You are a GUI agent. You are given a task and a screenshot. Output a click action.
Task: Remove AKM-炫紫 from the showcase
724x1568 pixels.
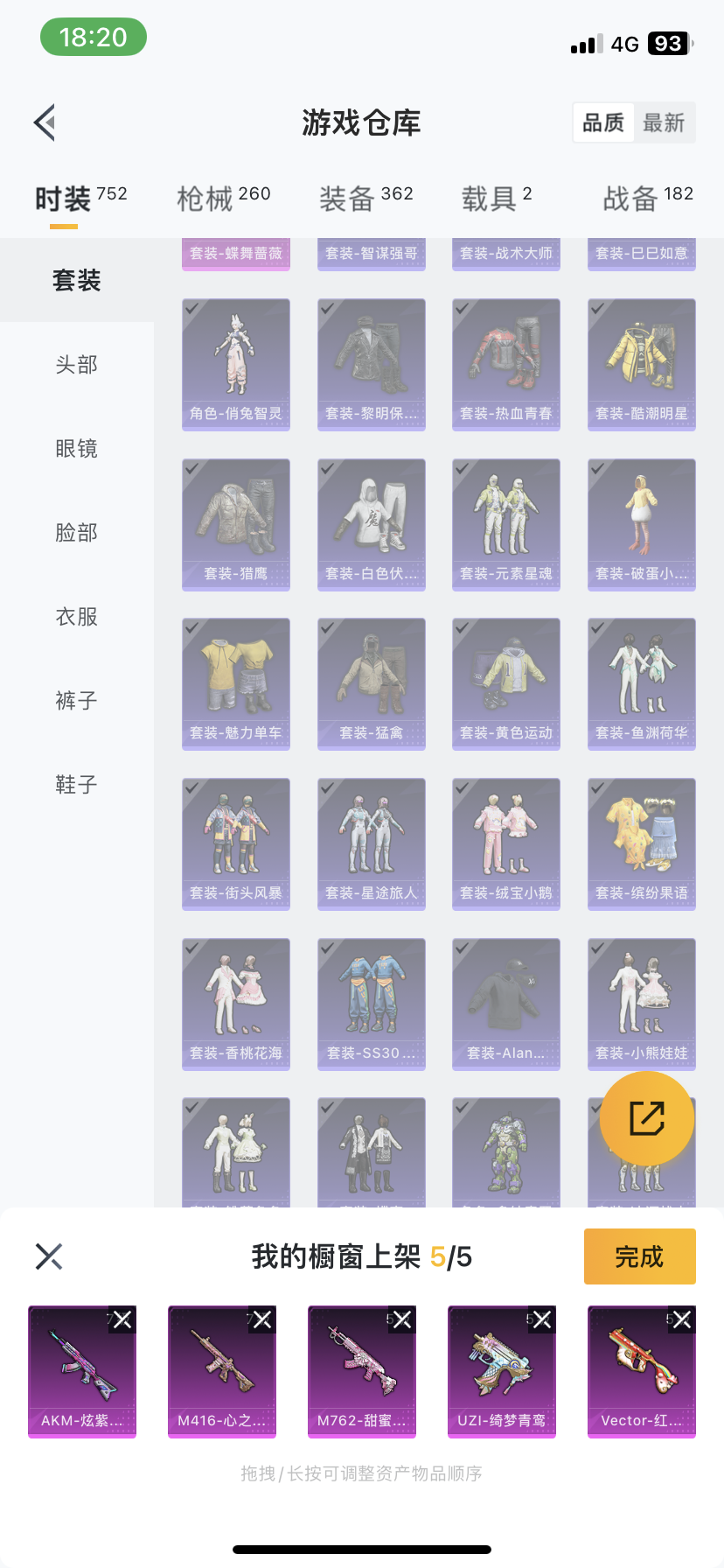pyautogui.click(x=122, y=1319)
